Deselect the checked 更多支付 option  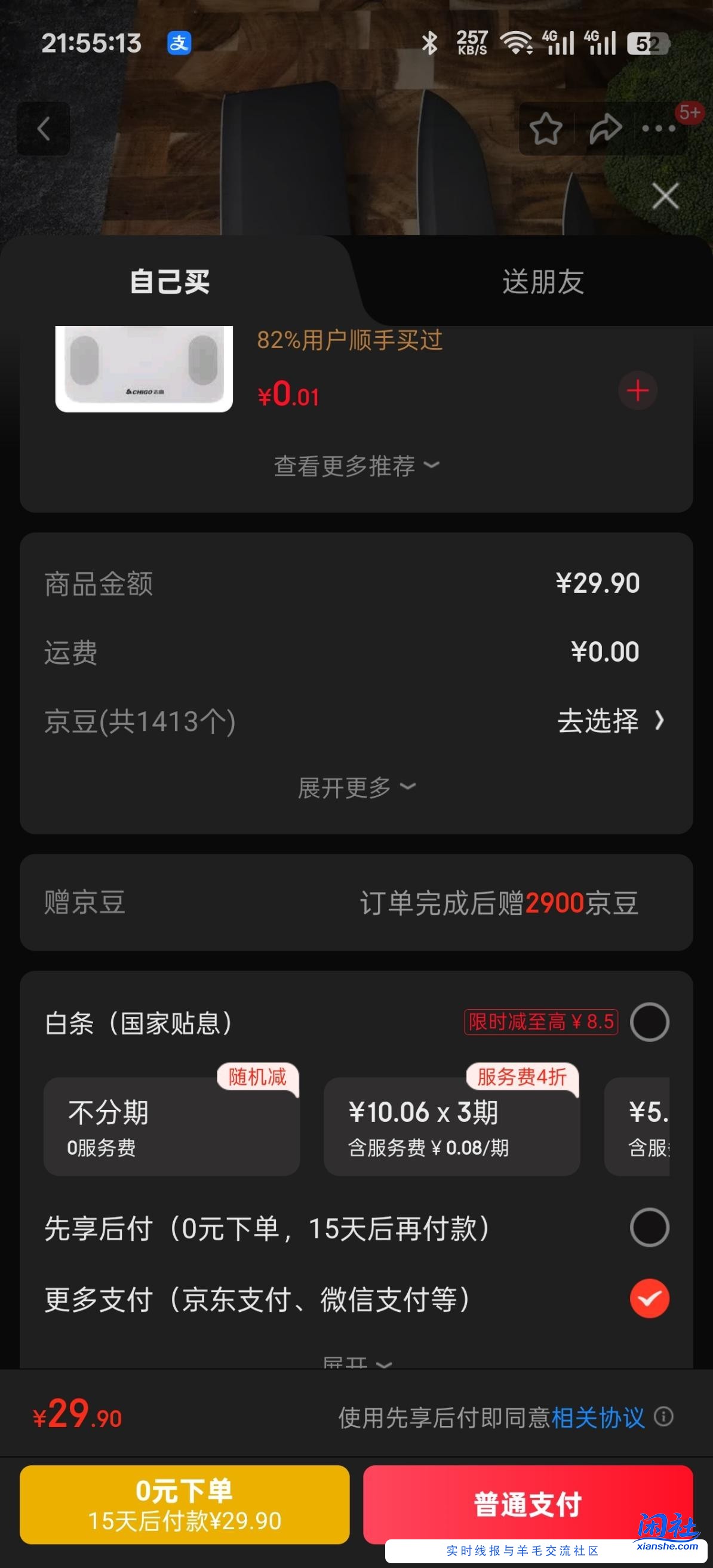[x=649, y=1297]
